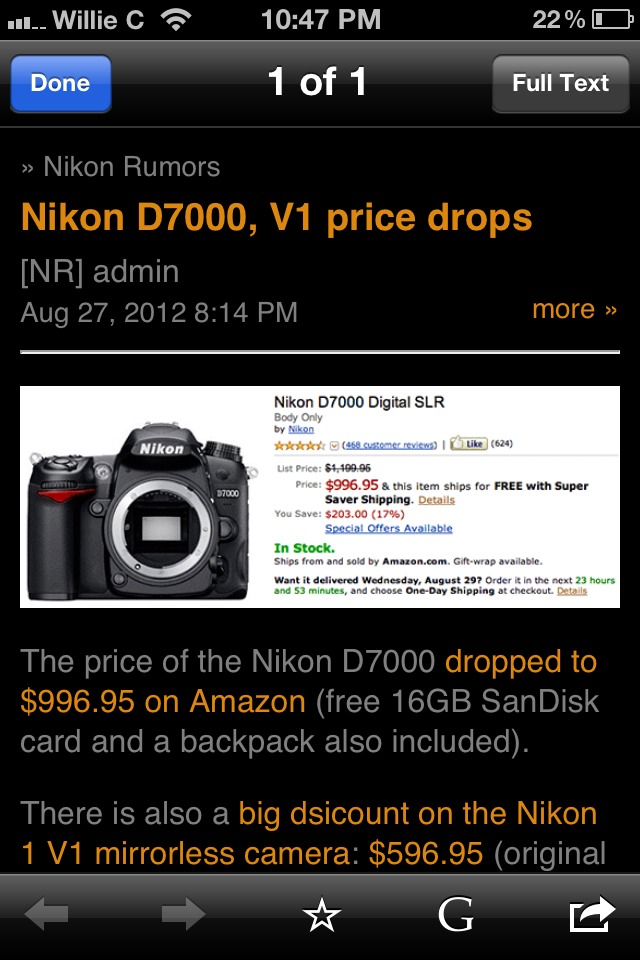Tap the more link
The width and height of the screenshot is (640, 960).
point(574,310)
